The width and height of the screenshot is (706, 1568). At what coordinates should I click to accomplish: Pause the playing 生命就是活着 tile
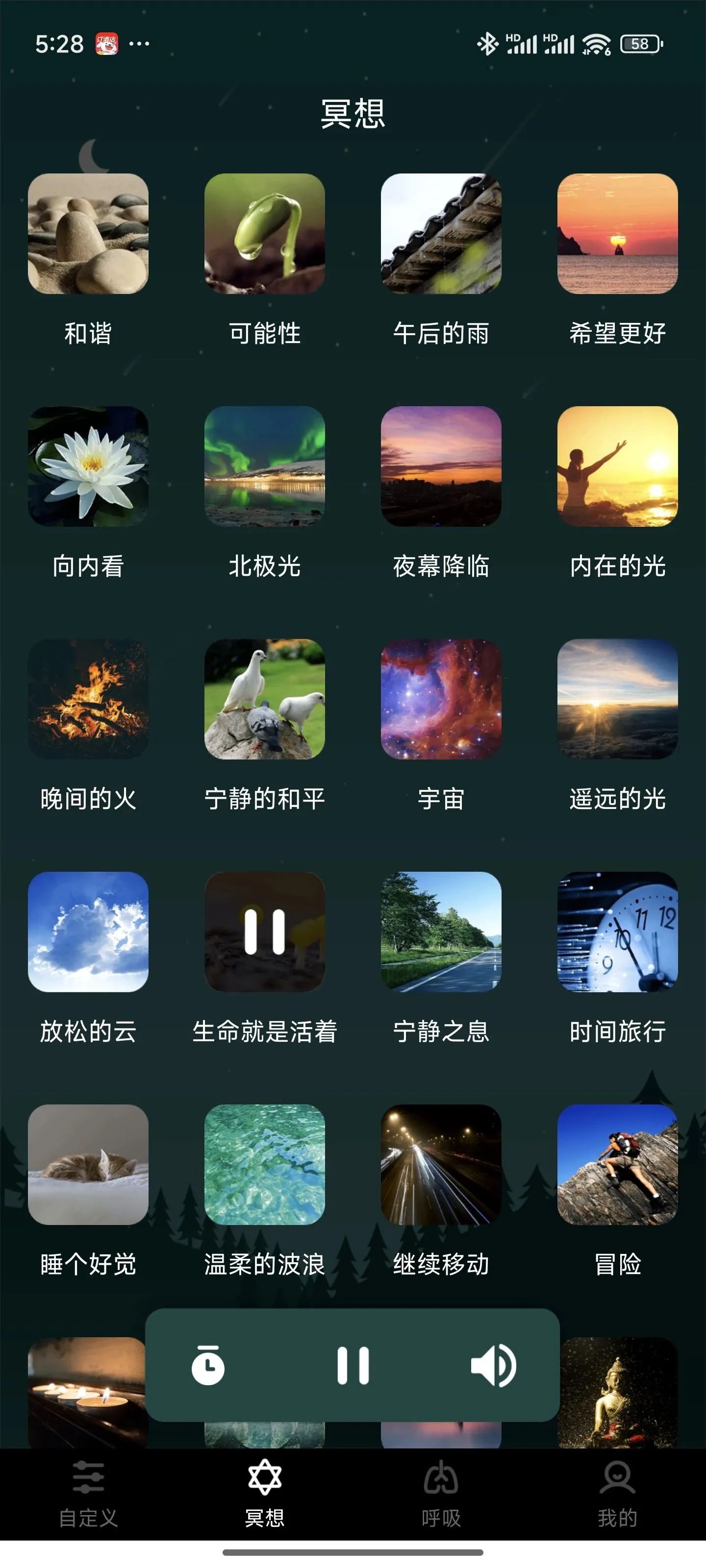pyautogui.click(x=264, y=931)
